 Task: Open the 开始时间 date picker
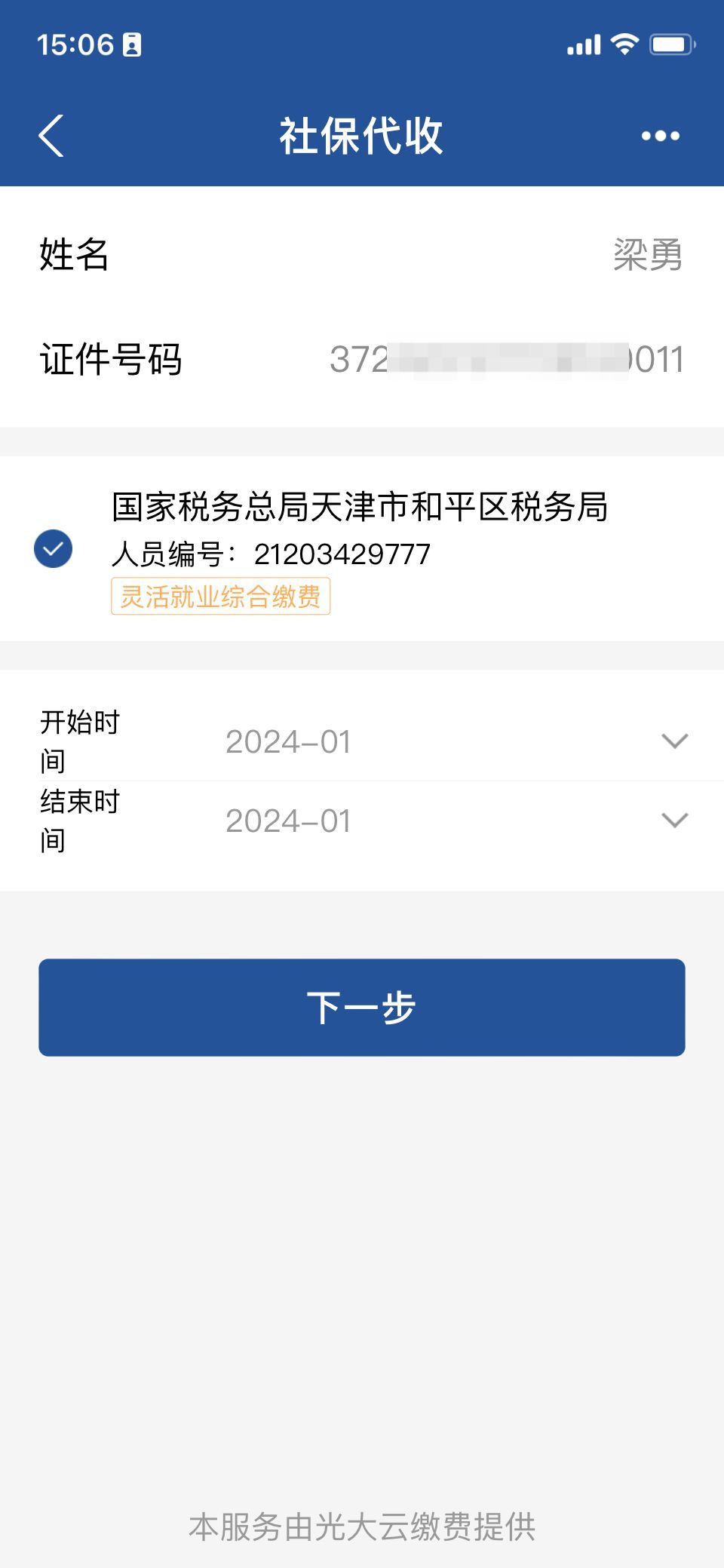point(452,741)
